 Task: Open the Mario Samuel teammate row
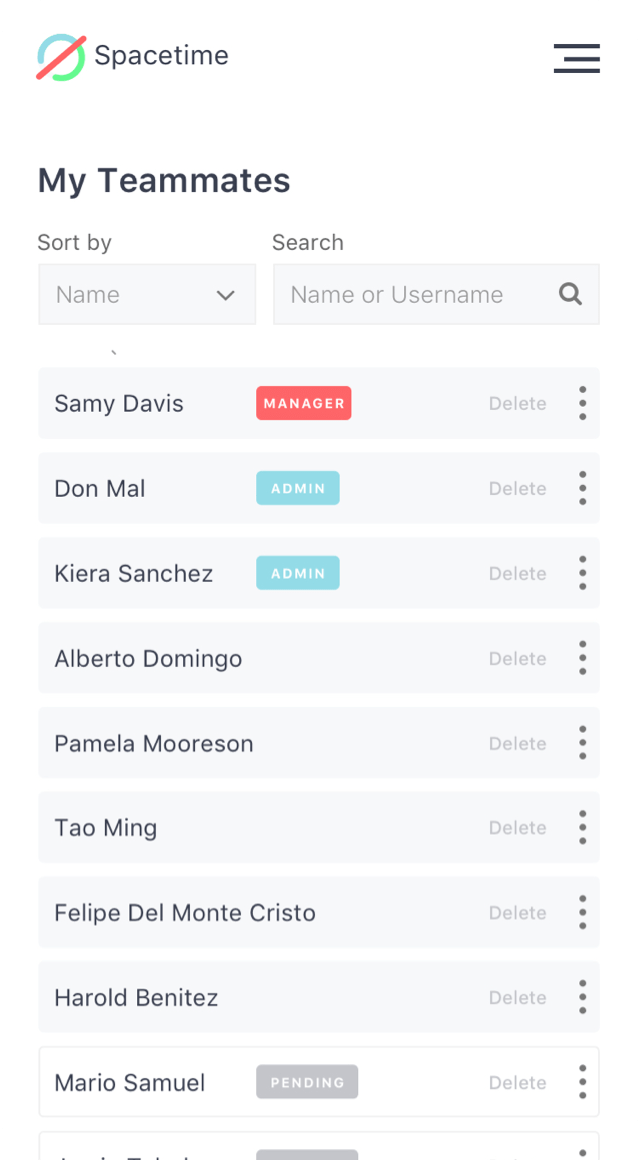319,1082
